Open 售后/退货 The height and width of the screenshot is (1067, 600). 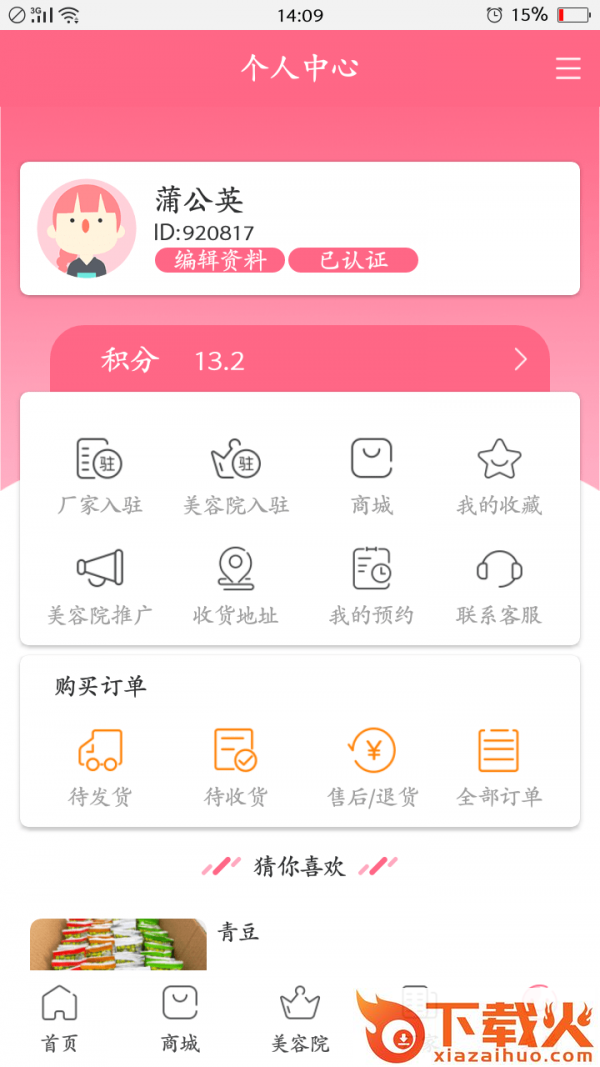[x=372, y=767]
